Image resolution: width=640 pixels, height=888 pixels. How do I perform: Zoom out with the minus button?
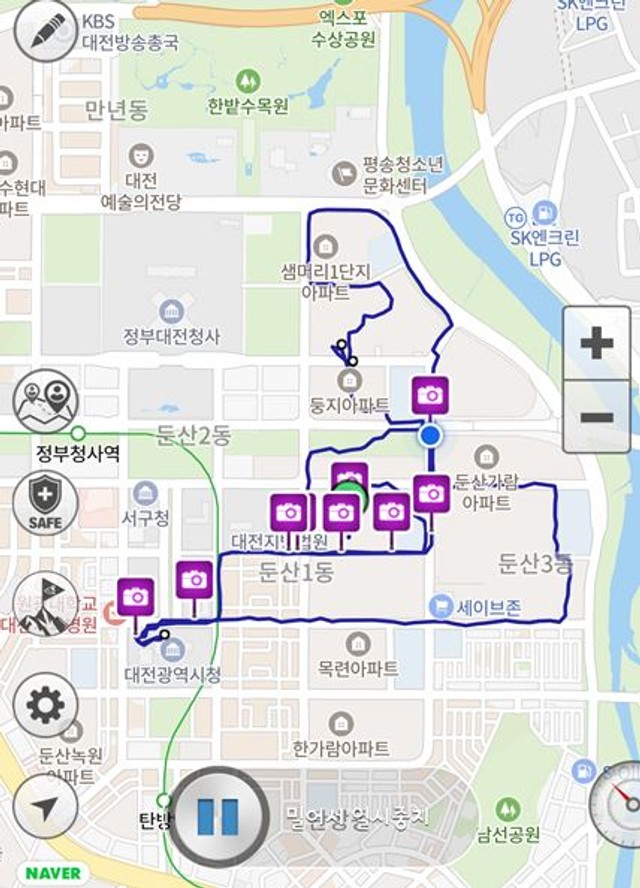point(597,417)
